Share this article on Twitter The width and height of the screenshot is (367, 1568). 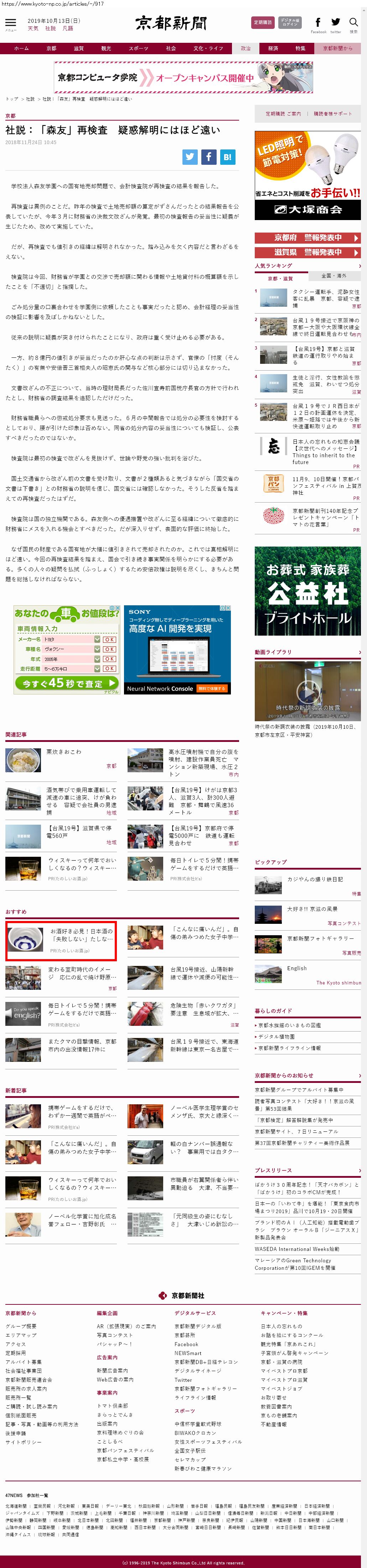click(x=190, y=157)
